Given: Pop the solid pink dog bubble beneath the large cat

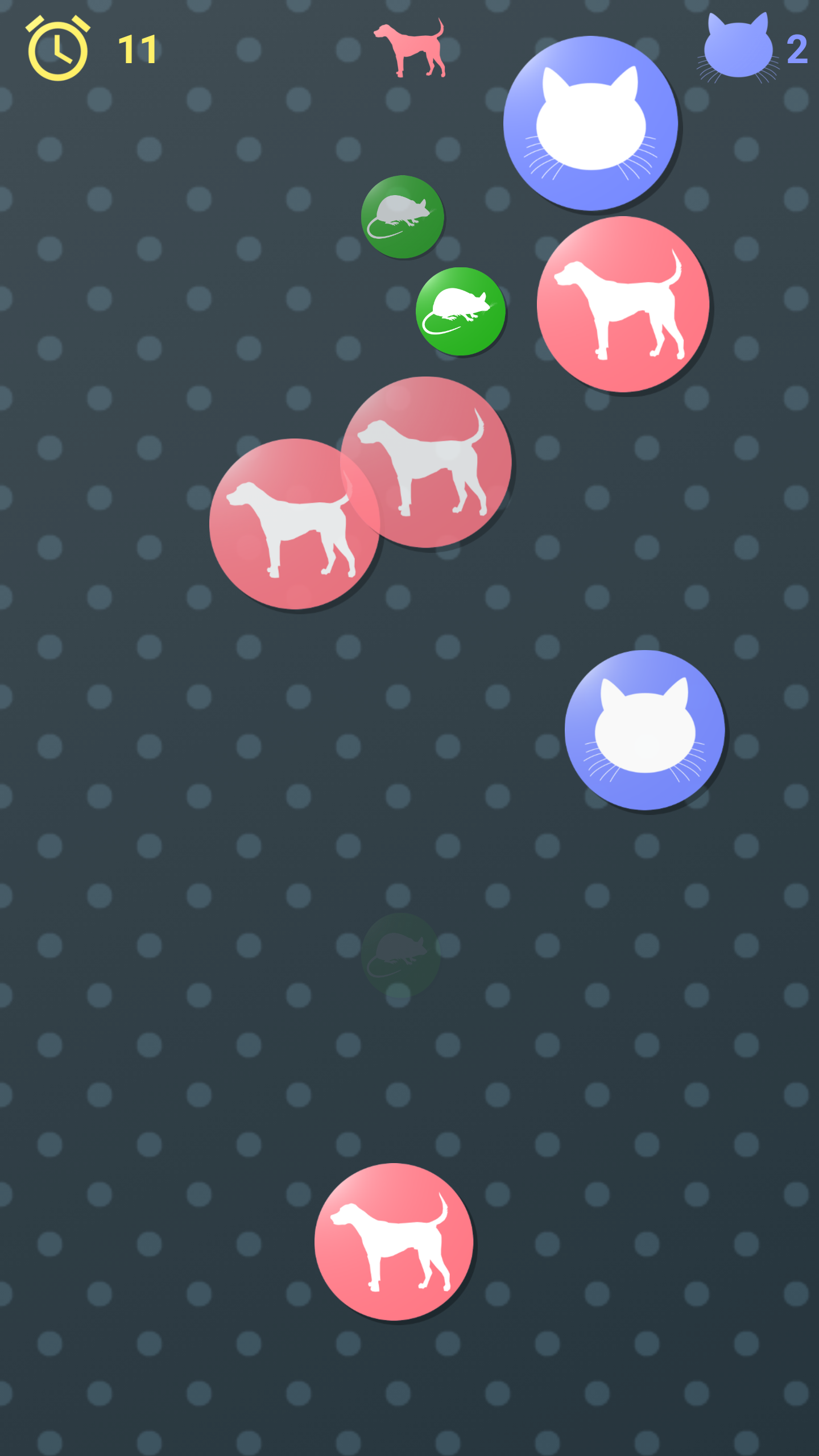Looking at the screenshot, I should pos(623,304).
